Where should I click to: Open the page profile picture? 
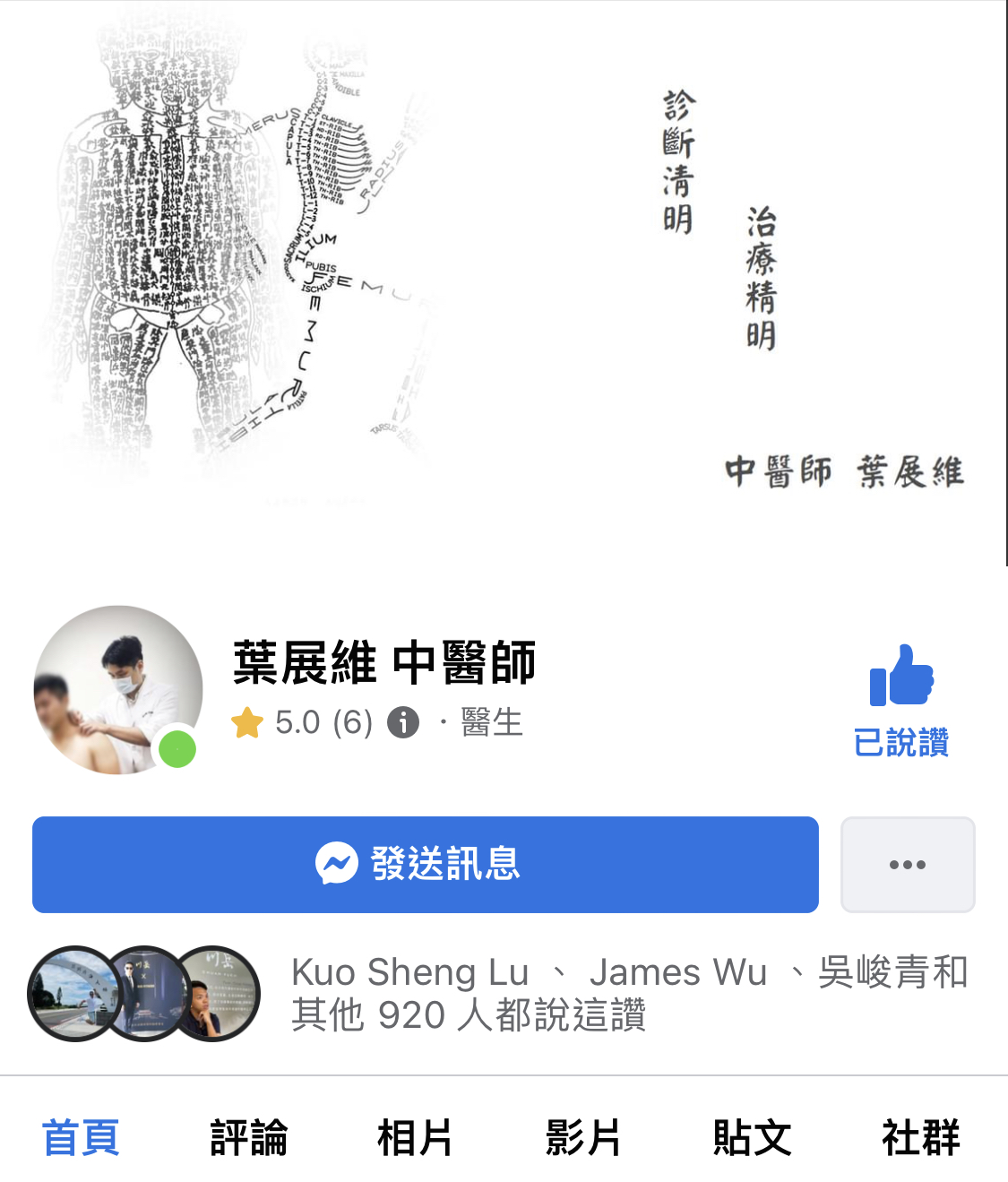coord(117,690)
